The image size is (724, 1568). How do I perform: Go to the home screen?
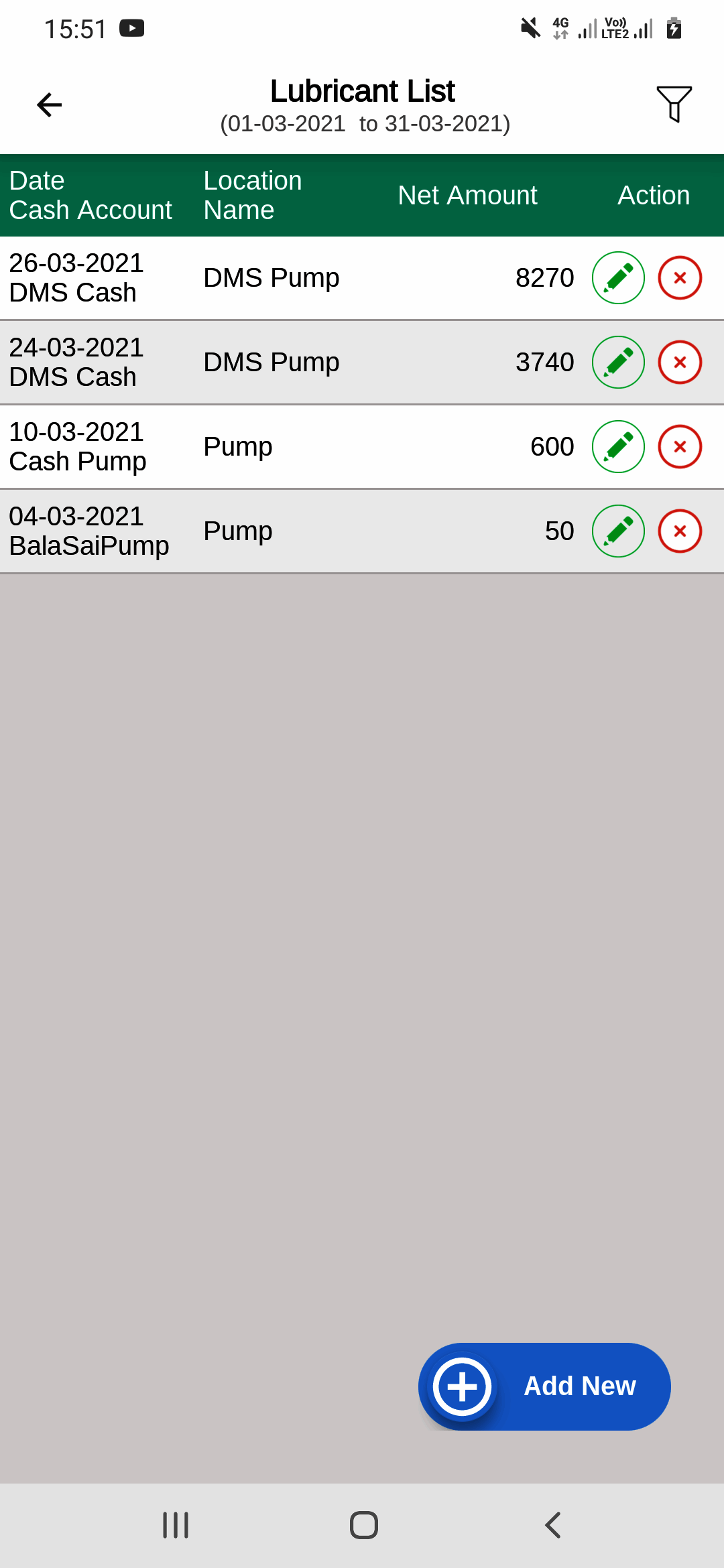click(x=363, y=1525)
